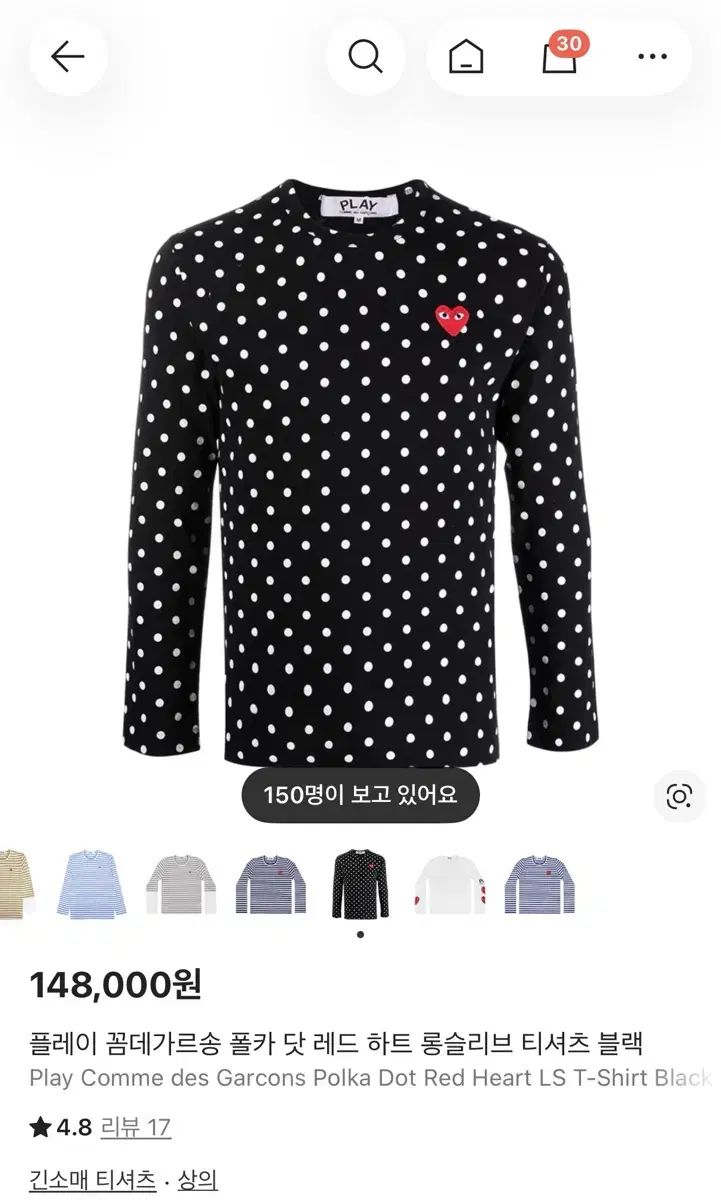721x1200 pixels.
Task: Select the light blue striped shirt thumbnail
Action: [95, 884]
